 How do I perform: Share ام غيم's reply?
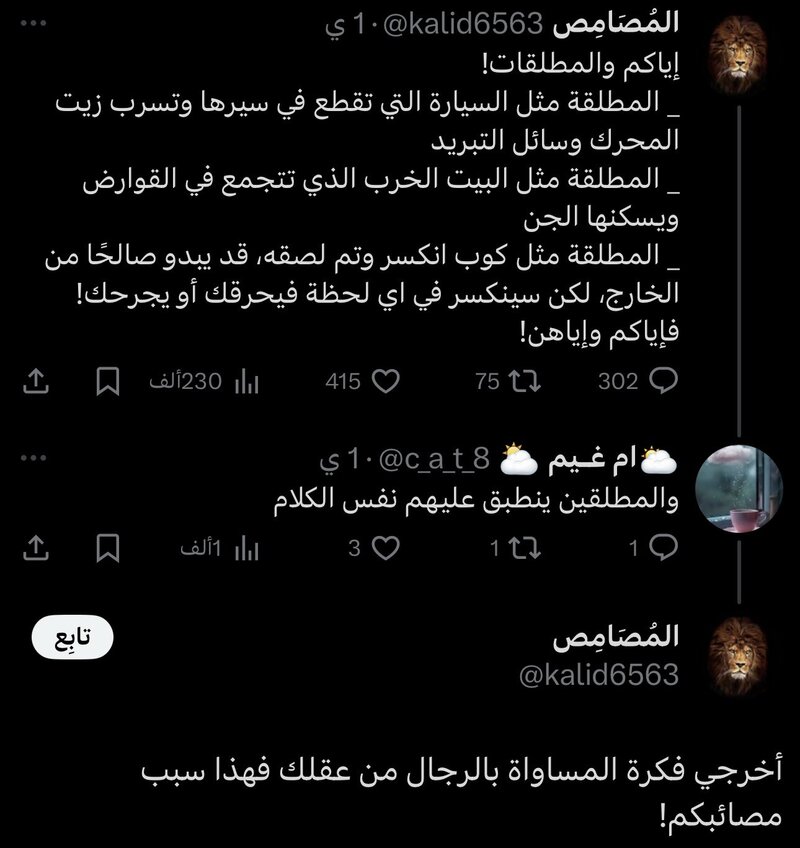(x=33, y=547)
